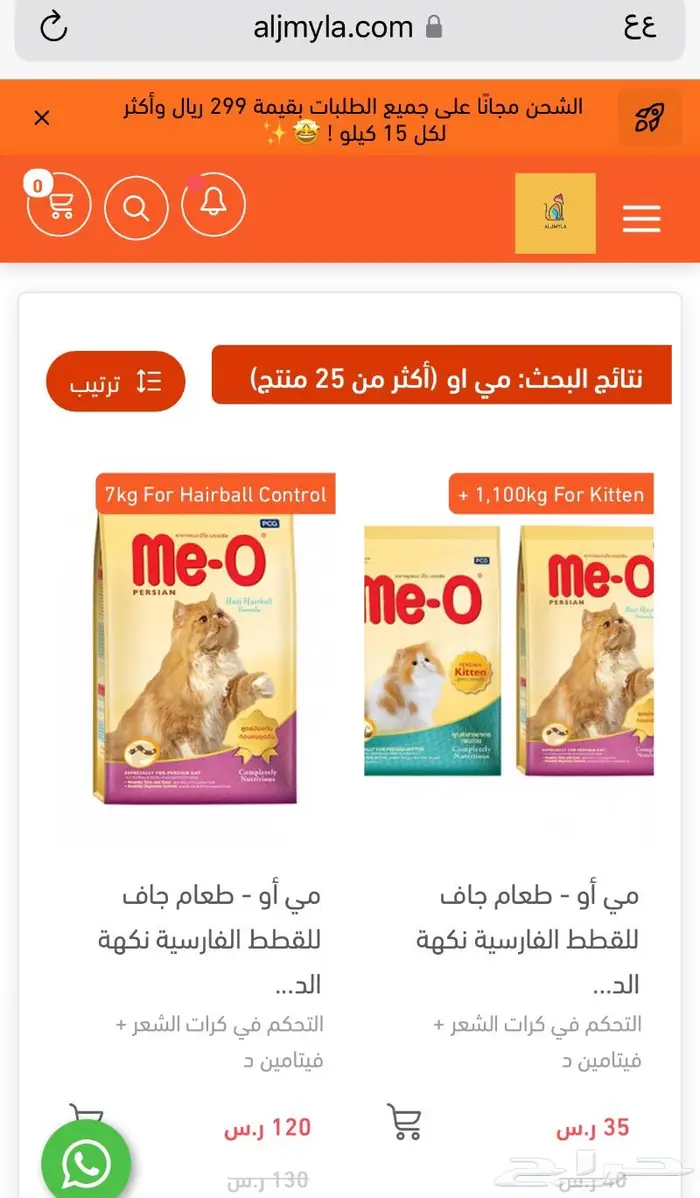
Task: Start a WhatsApp chat with the store
Action: coord(86,1163)
